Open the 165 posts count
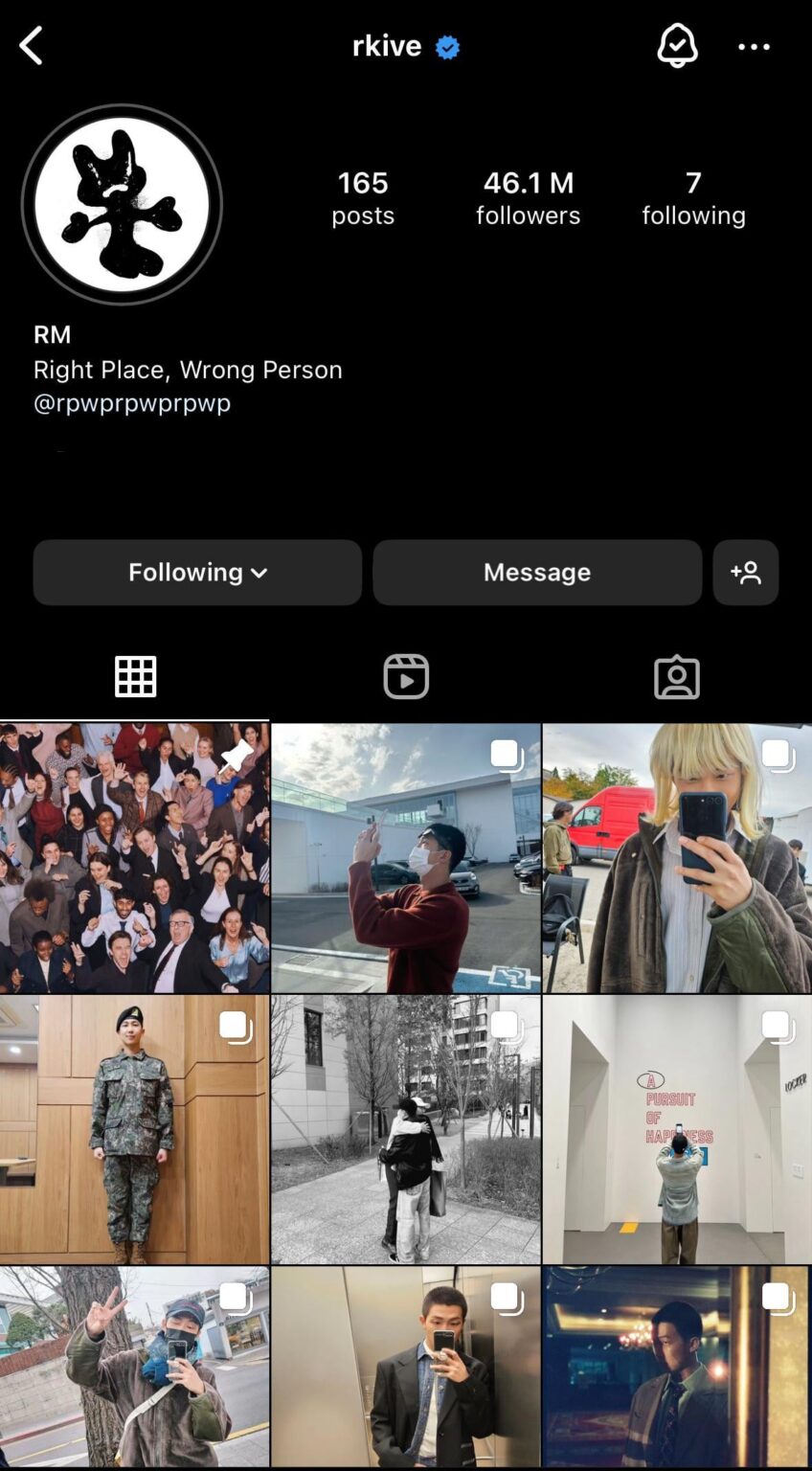Screen dimensions: 812x1471 pos(362,197)
